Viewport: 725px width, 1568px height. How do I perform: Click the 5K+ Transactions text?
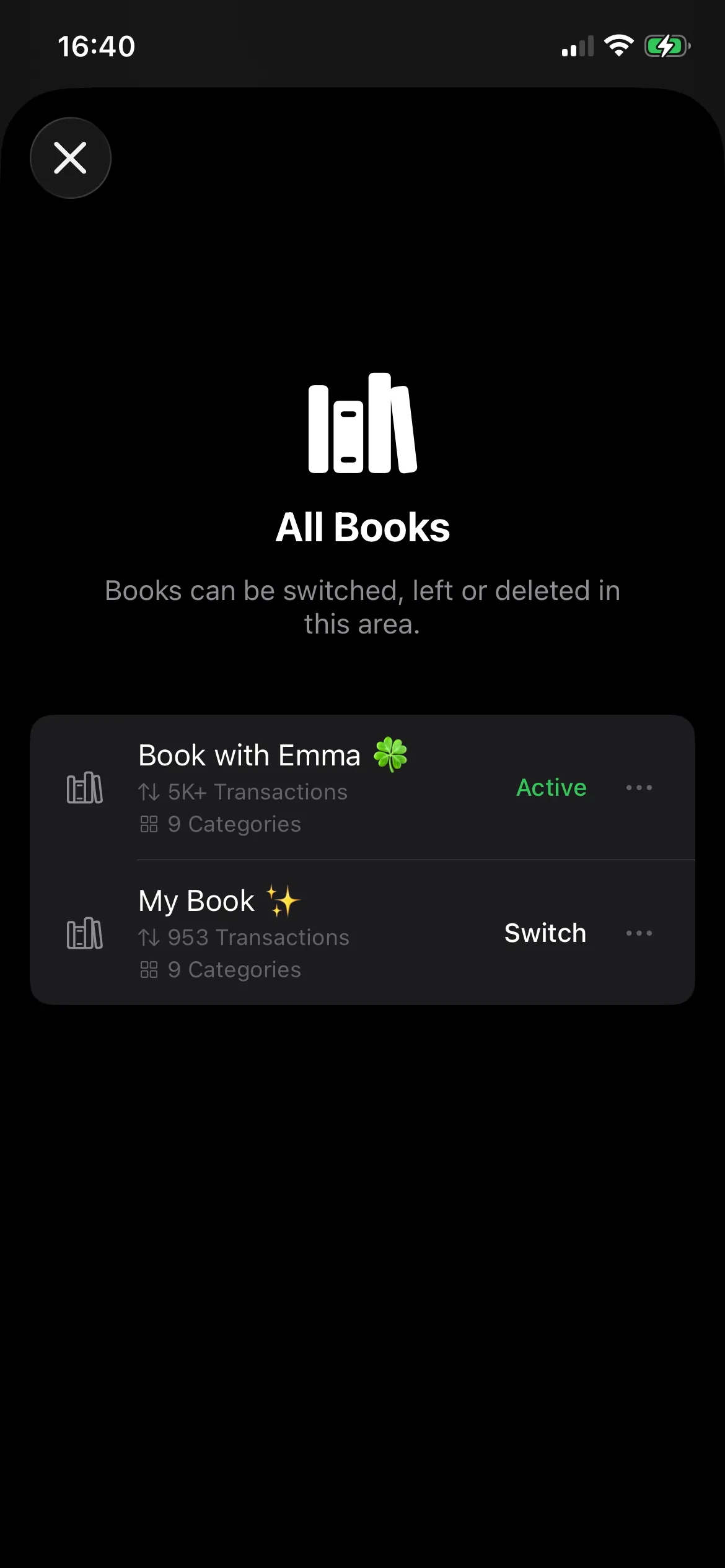(257, 792)
